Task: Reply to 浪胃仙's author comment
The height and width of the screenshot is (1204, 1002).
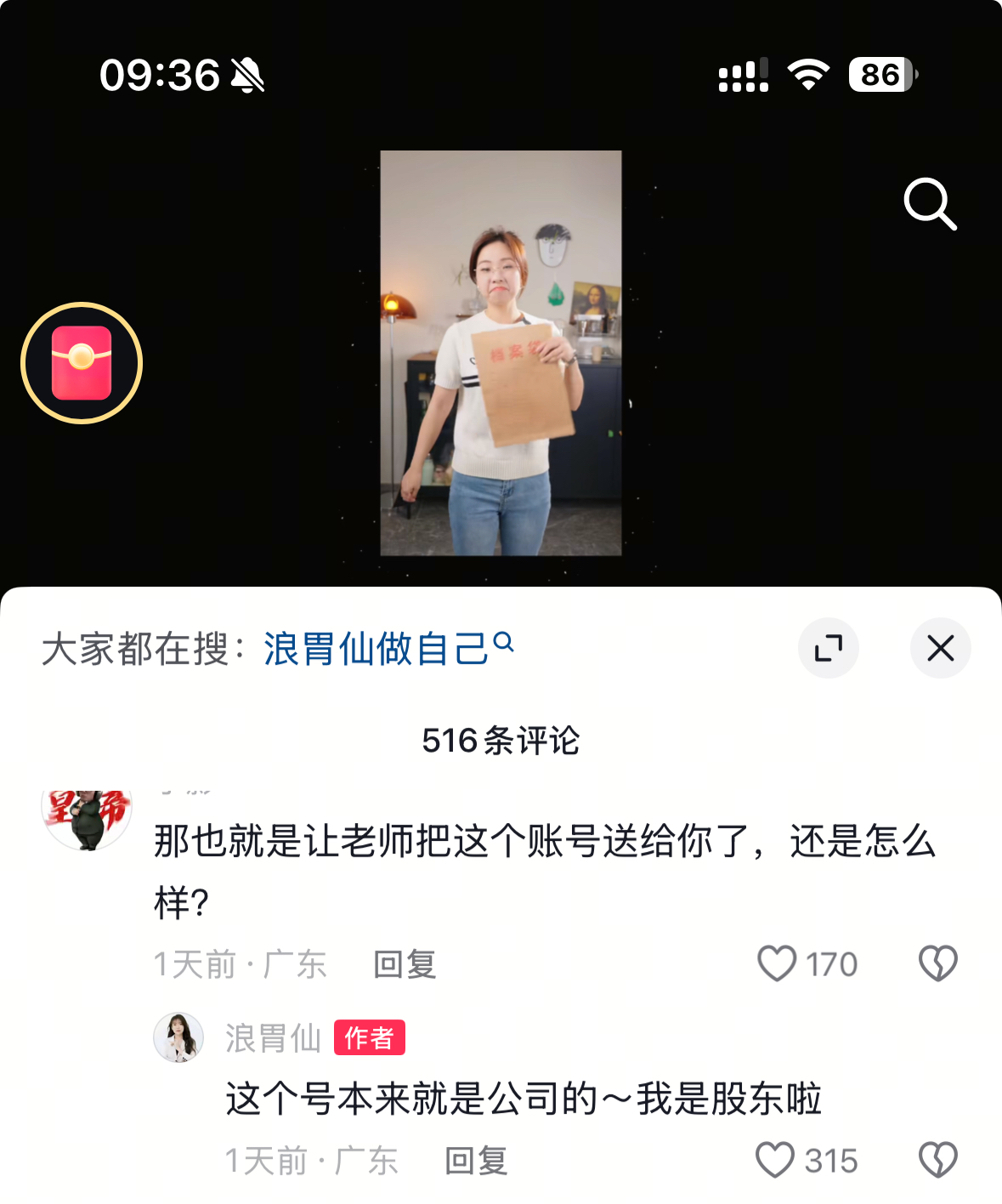Action: (x=476, y=1161)
